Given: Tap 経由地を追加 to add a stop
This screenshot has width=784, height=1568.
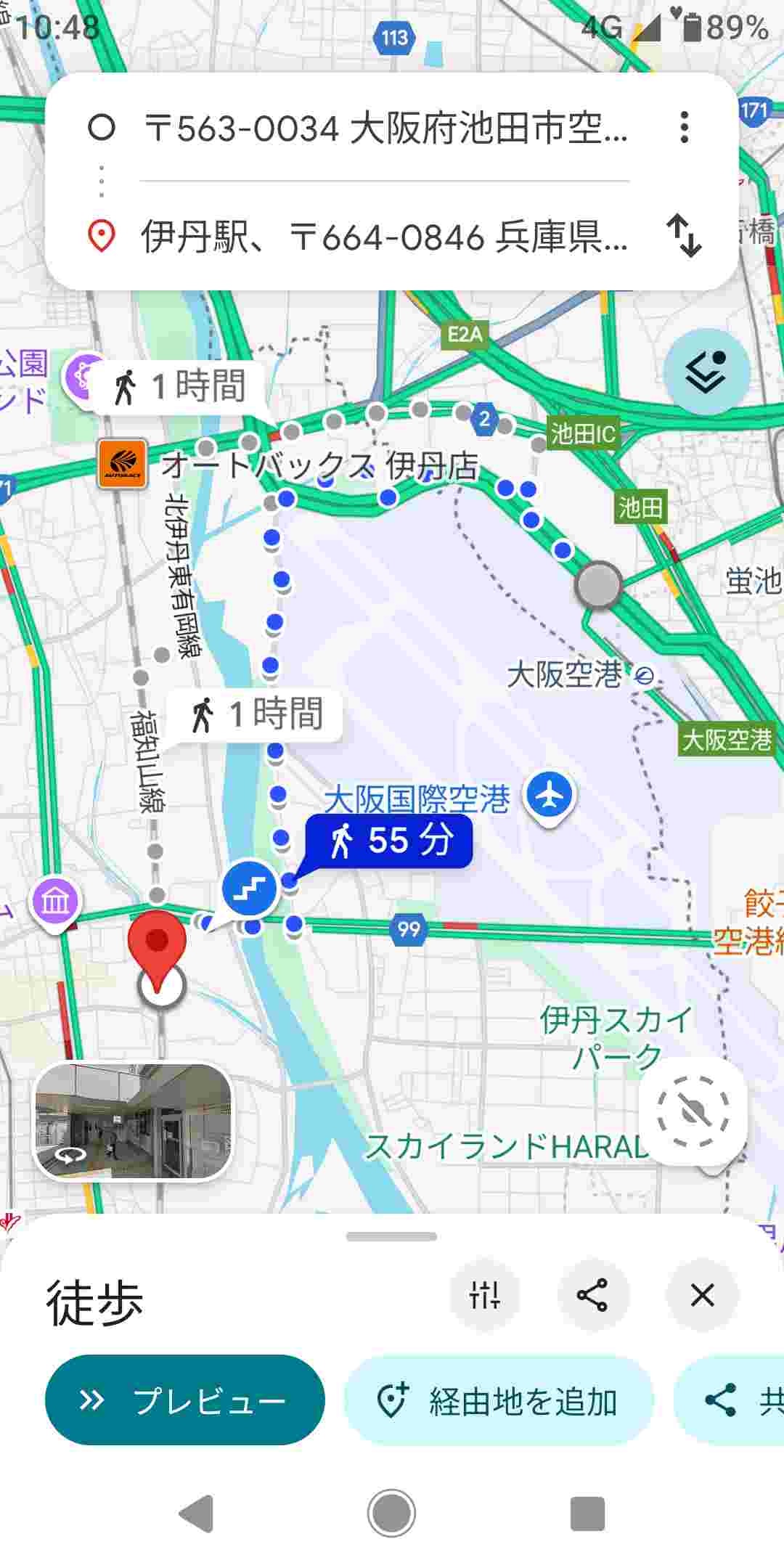Looking at the screenshot, I should tap(499, 1400).
